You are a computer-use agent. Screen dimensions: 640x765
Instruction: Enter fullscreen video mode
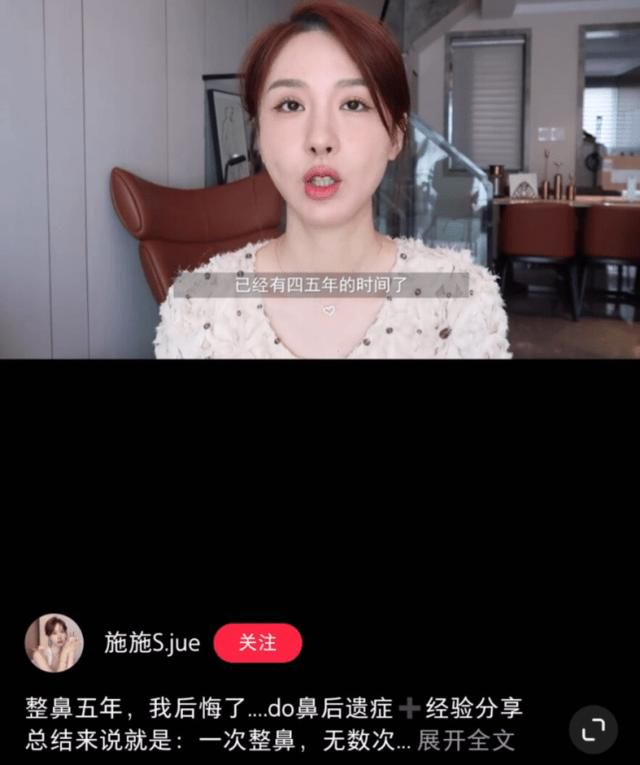click(593, 729)
